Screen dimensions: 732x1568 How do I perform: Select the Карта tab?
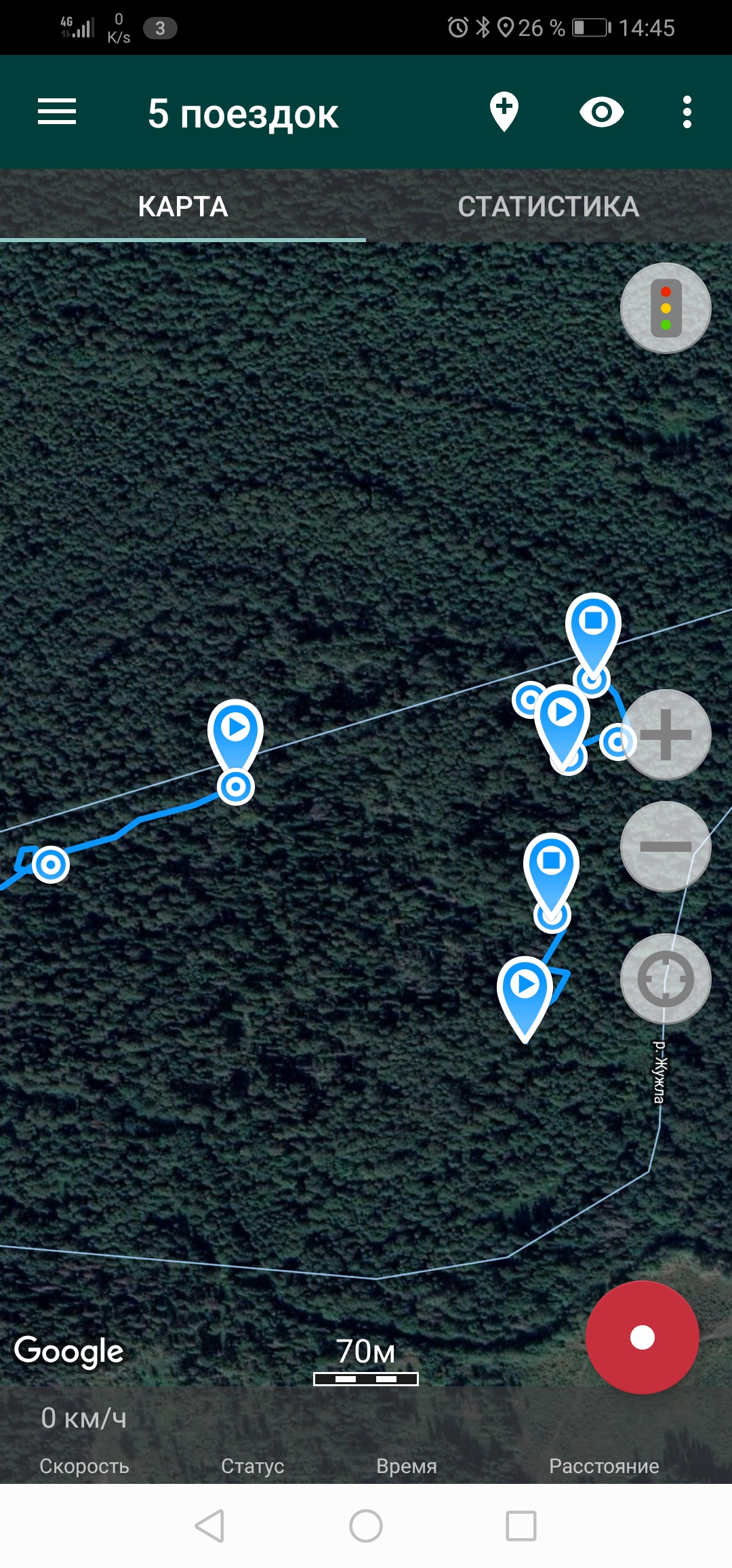183,207
